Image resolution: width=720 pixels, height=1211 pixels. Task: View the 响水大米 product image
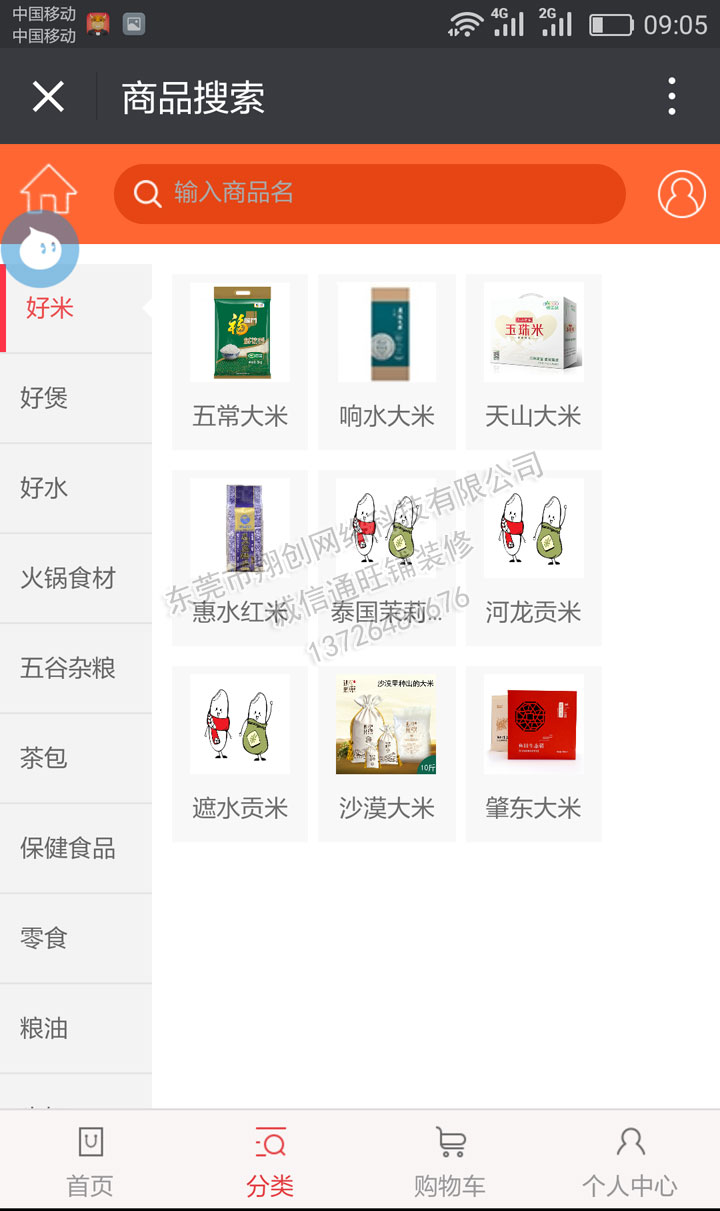pyautogui.click(x=386, y=332)
